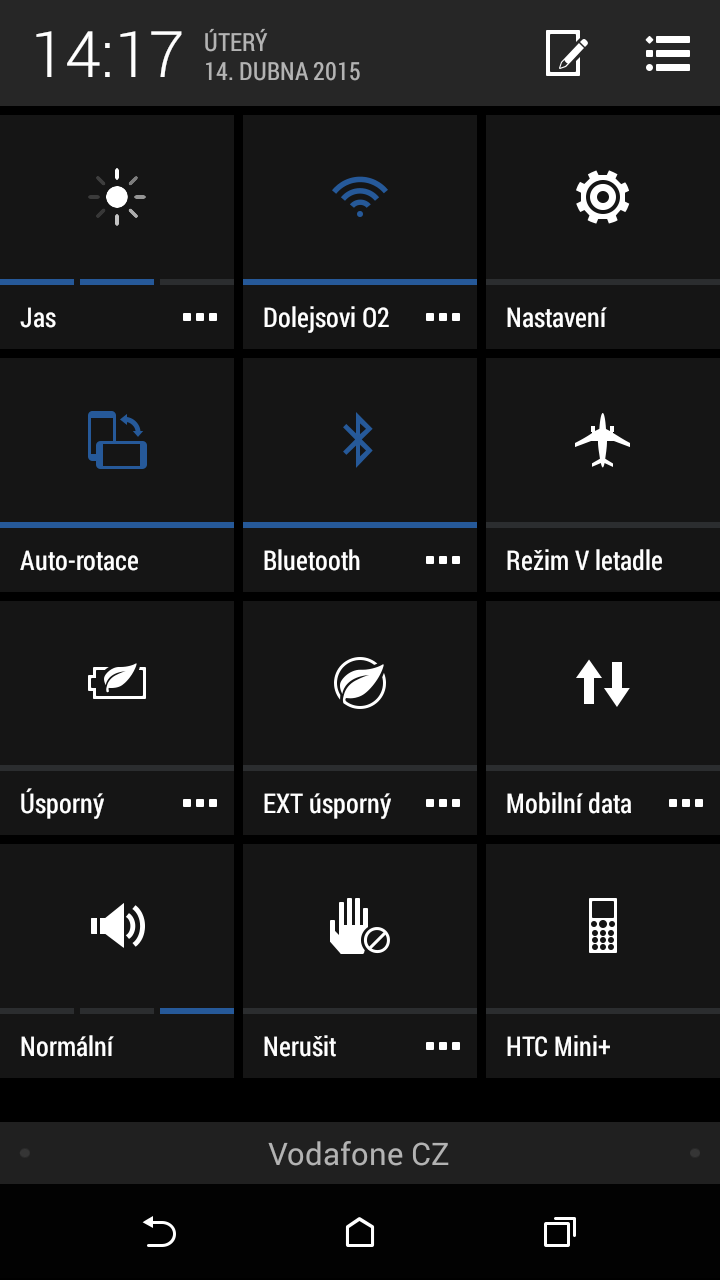Go back with the navigation bar
720x1280 pixels.
159,1232
